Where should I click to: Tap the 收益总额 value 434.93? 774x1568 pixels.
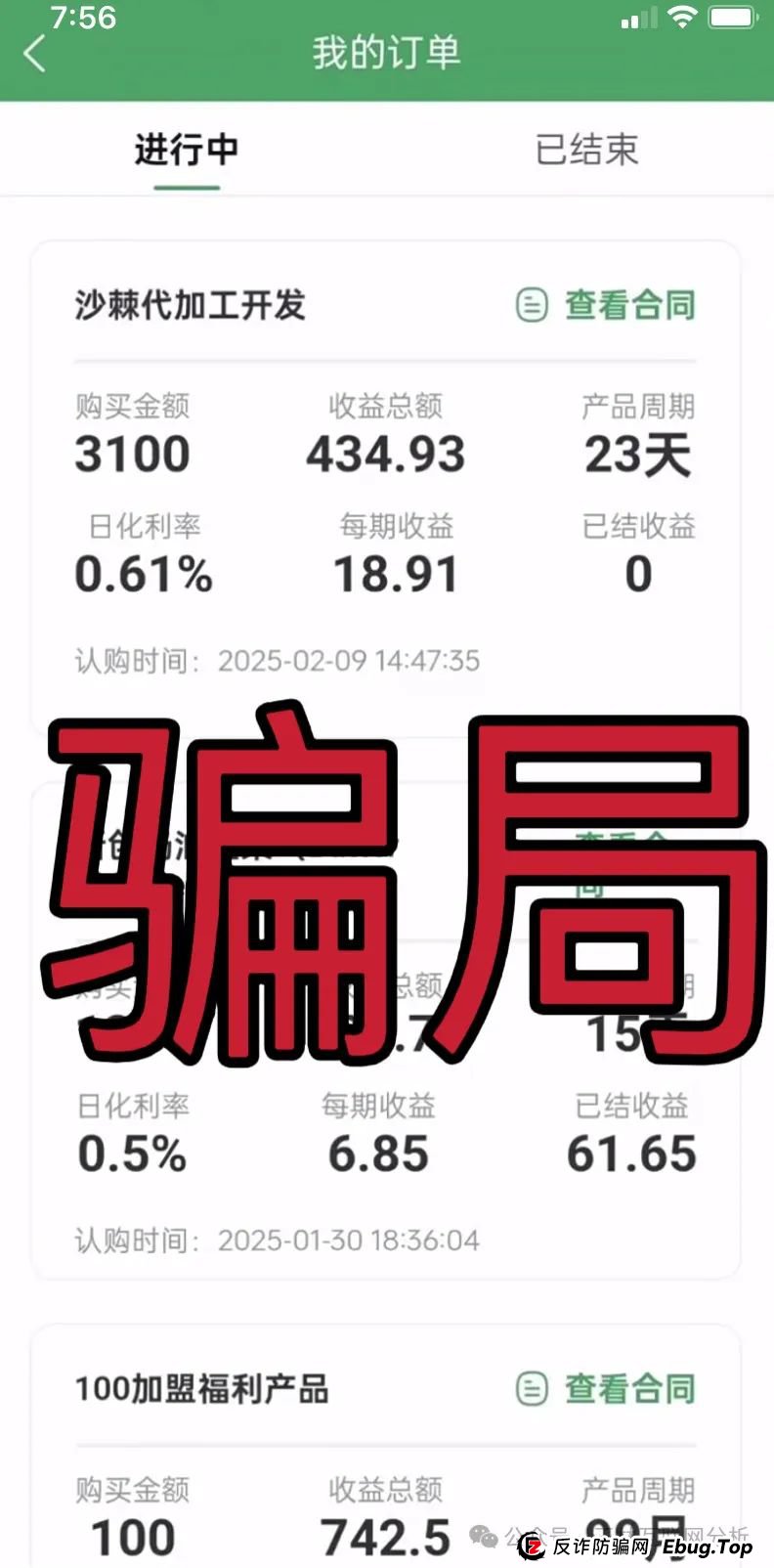pos(388,452)
